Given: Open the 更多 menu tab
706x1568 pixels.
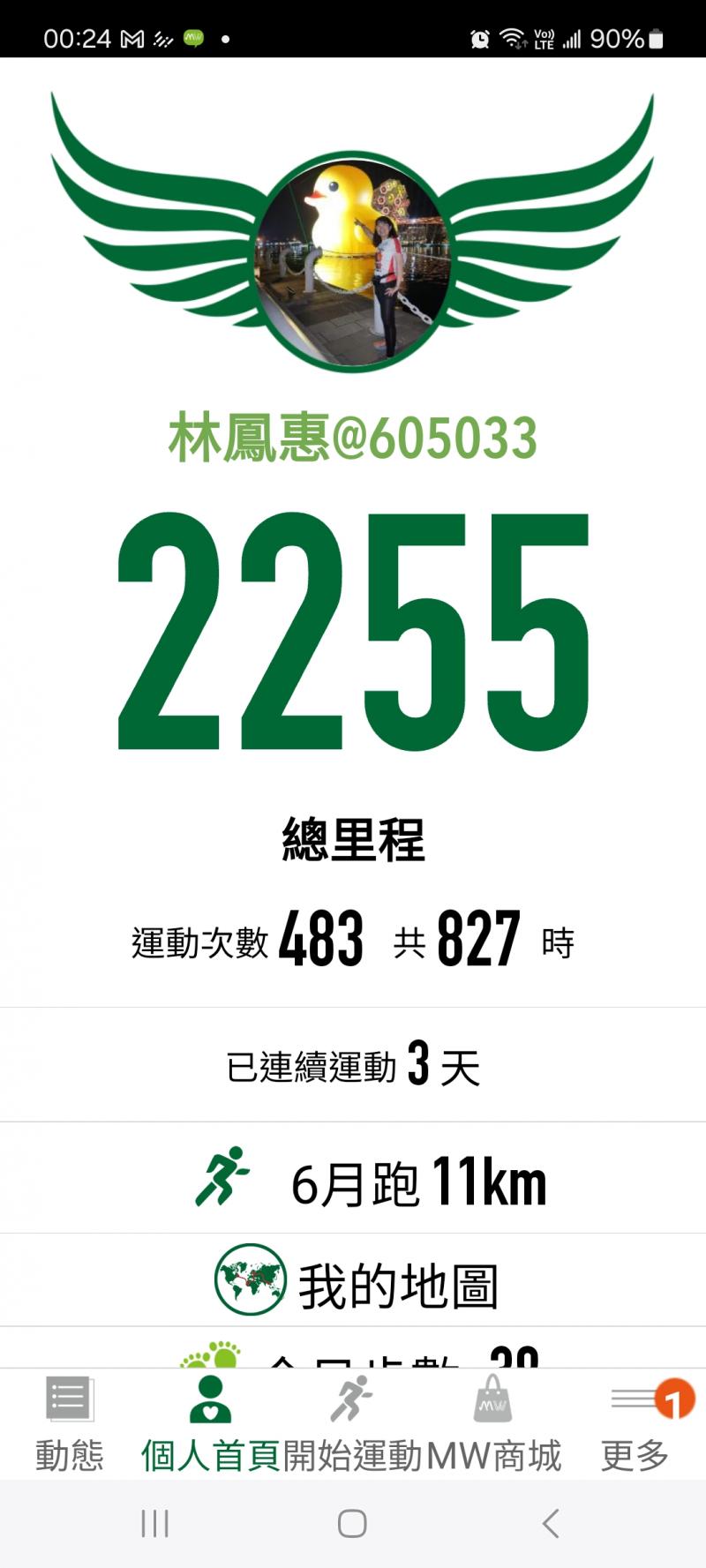Looking at the screenshot, I should coord(637,1423).
